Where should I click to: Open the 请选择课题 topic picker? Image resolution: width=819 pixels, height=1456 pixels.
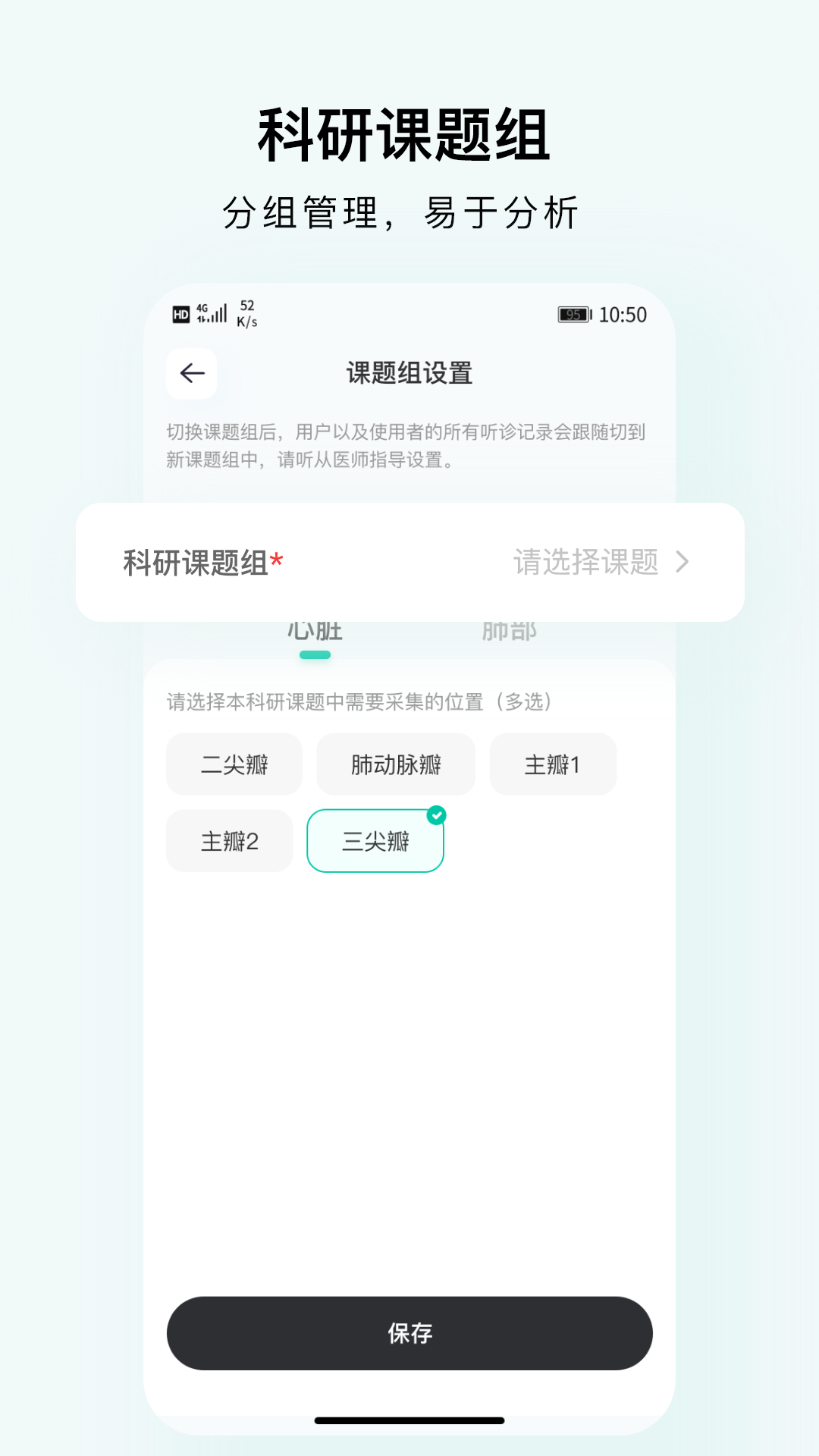tap(588, 563)
